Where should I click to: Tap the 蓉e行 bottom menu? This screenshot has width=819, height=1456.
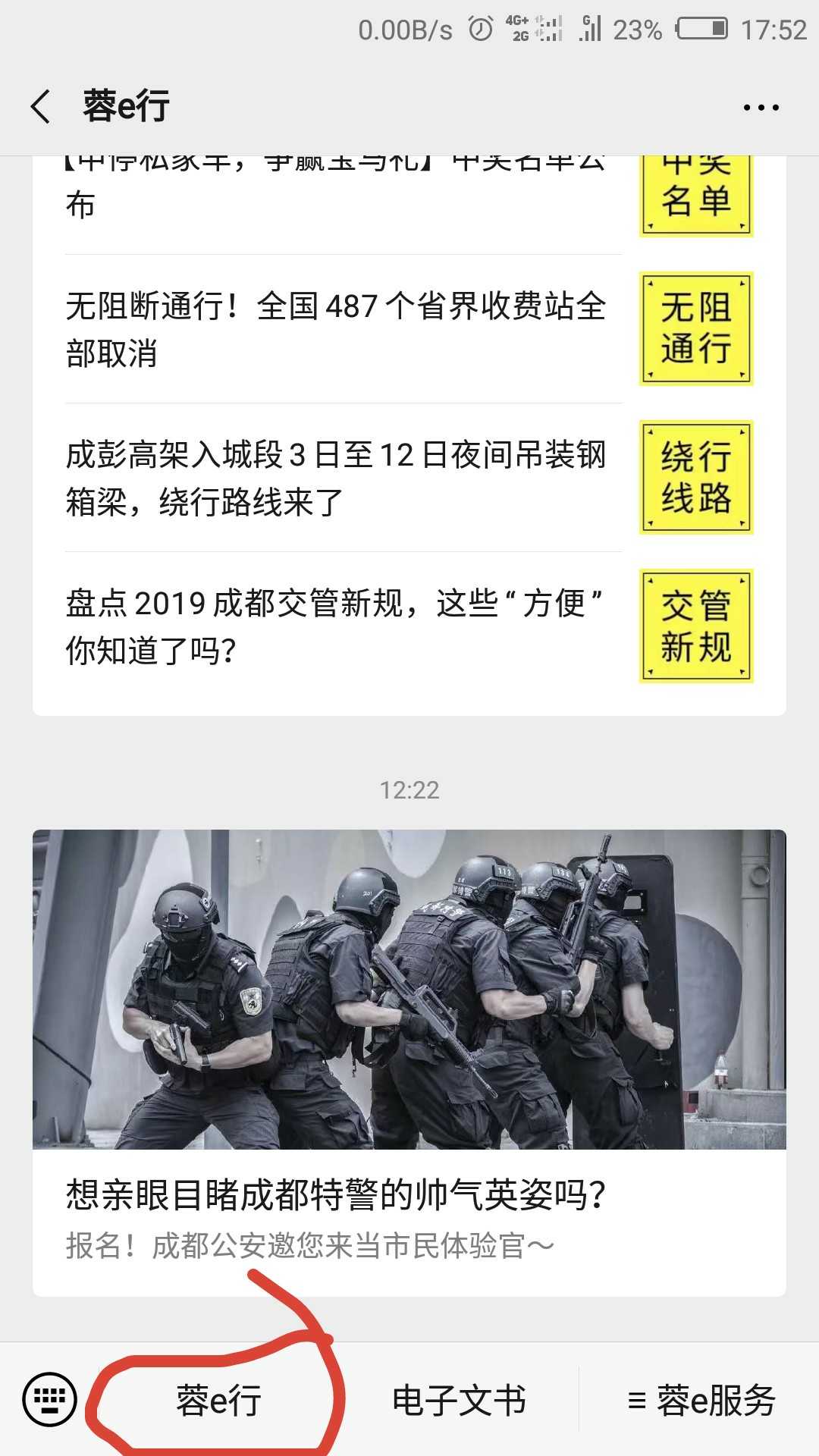click(x=218, y=1400)
